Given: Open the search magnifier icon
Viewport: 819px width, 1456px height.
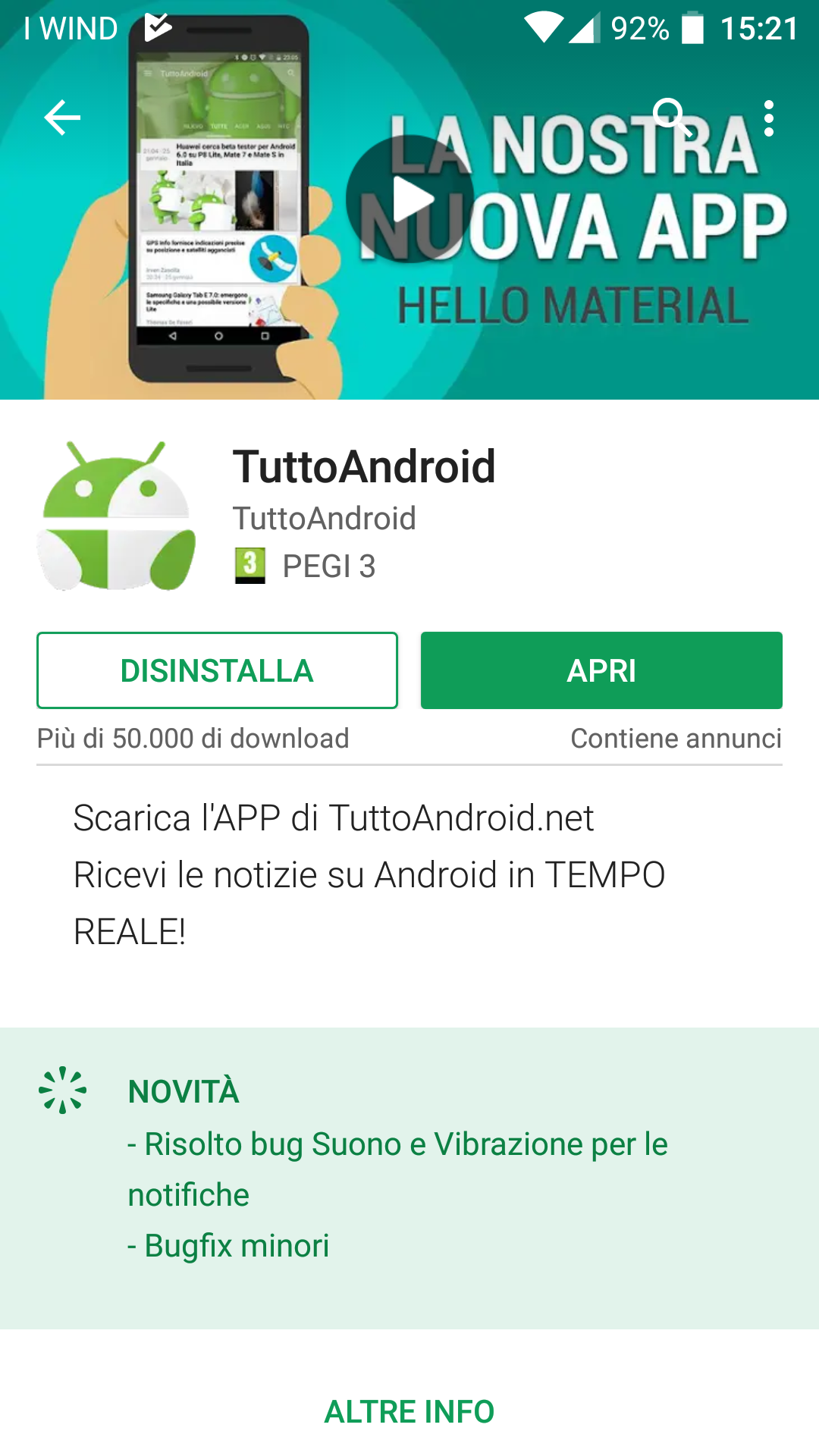Looking at the screenshot, I should point(672,118).
